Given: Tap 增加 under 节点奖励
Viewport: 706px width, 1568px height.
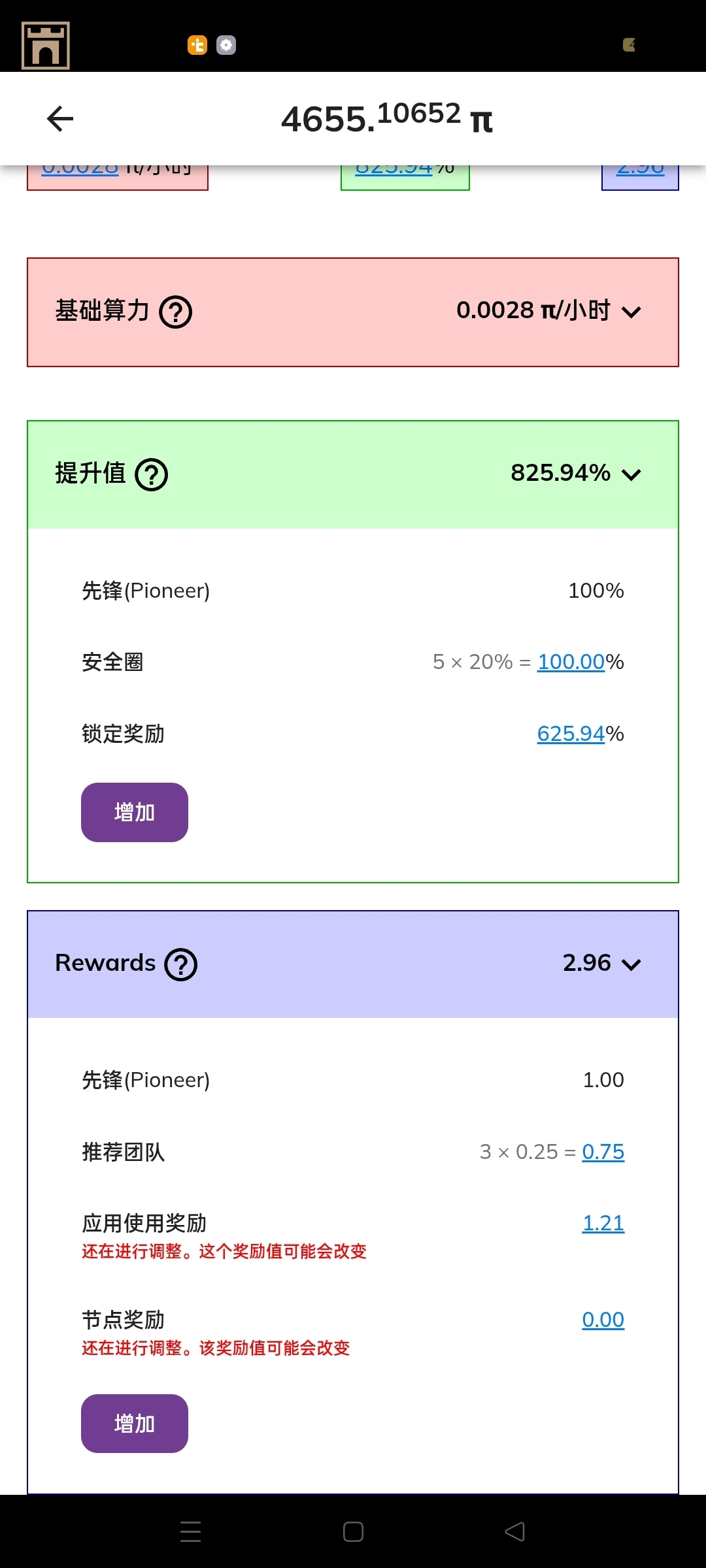Looking at the screenshot, I should 135,1424.
